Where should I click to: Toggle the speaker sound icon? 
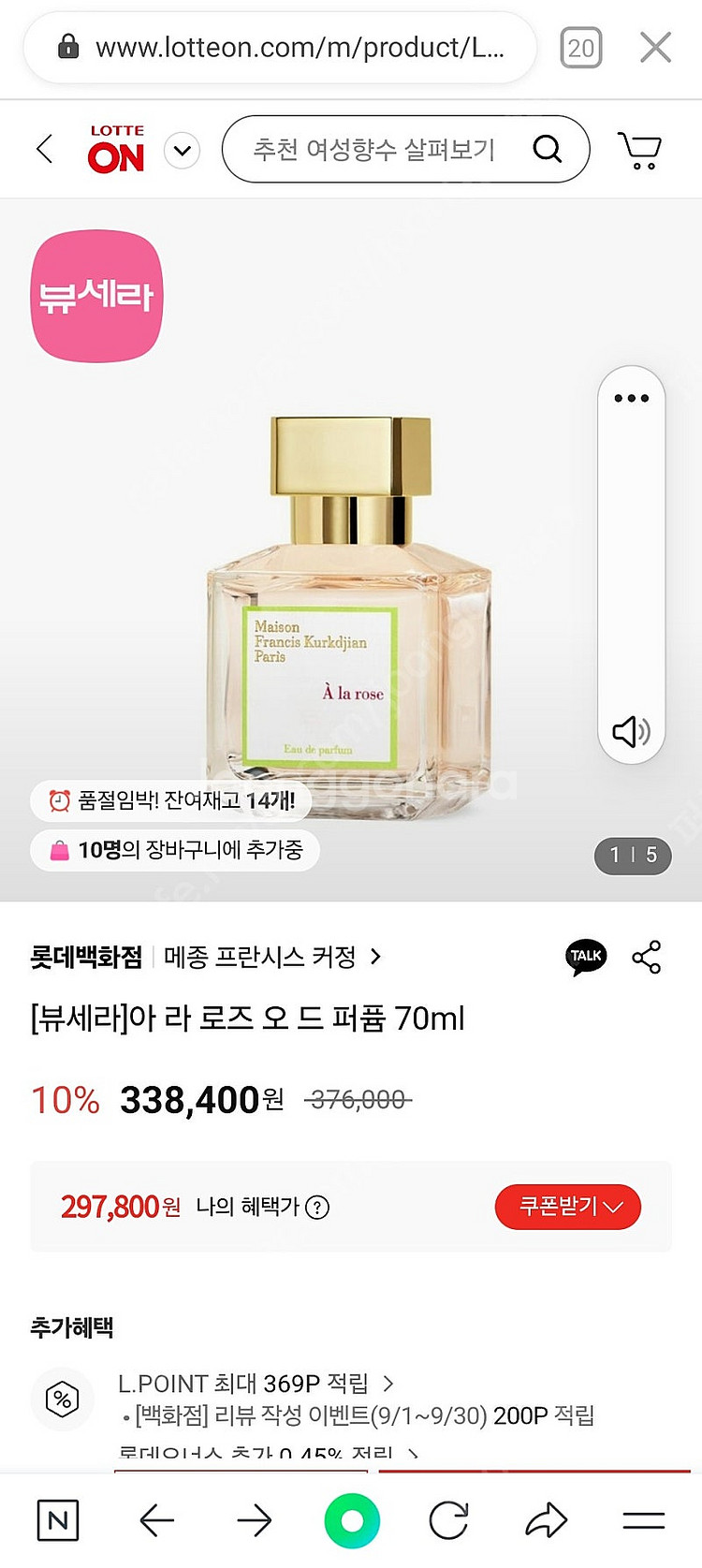[632, 731]
